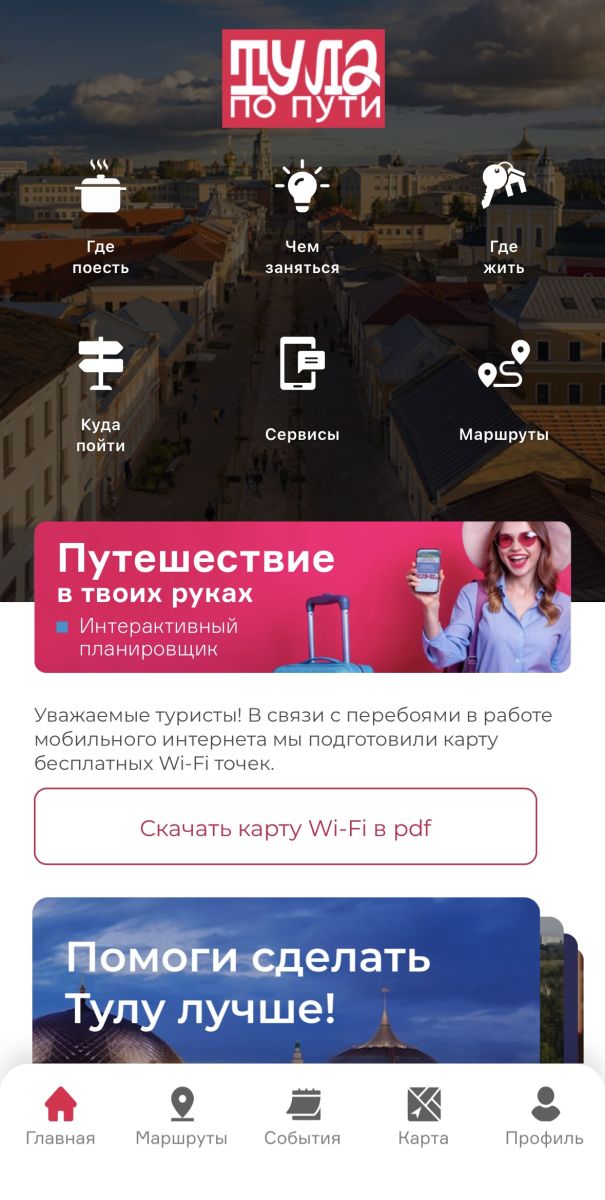Download the Wi-Fi map in pdf
The height and width of the screenshot is (1200, 605).
285,827
